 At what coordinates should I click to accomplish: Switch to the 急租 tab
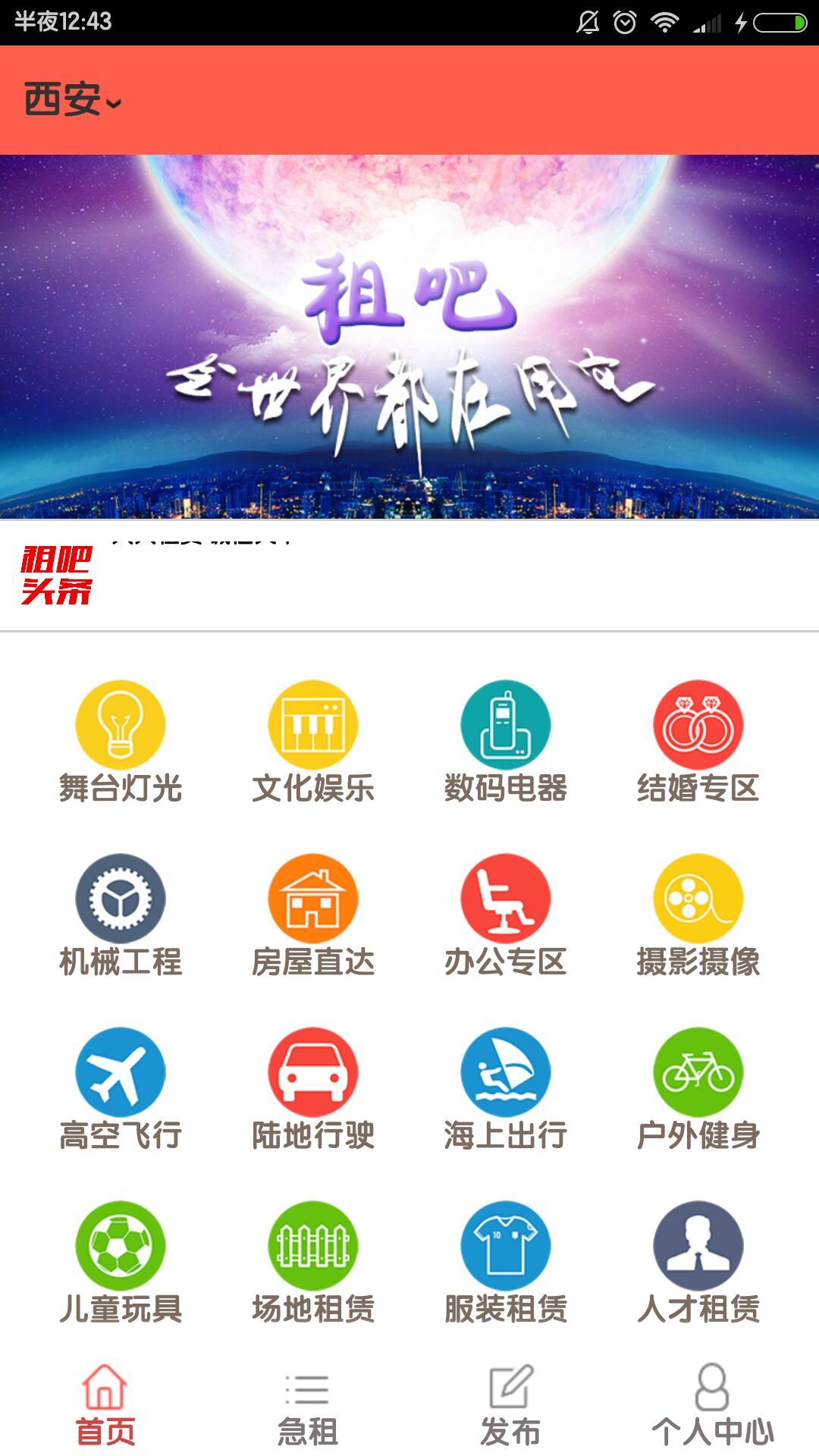click(x=307, y=1405)
